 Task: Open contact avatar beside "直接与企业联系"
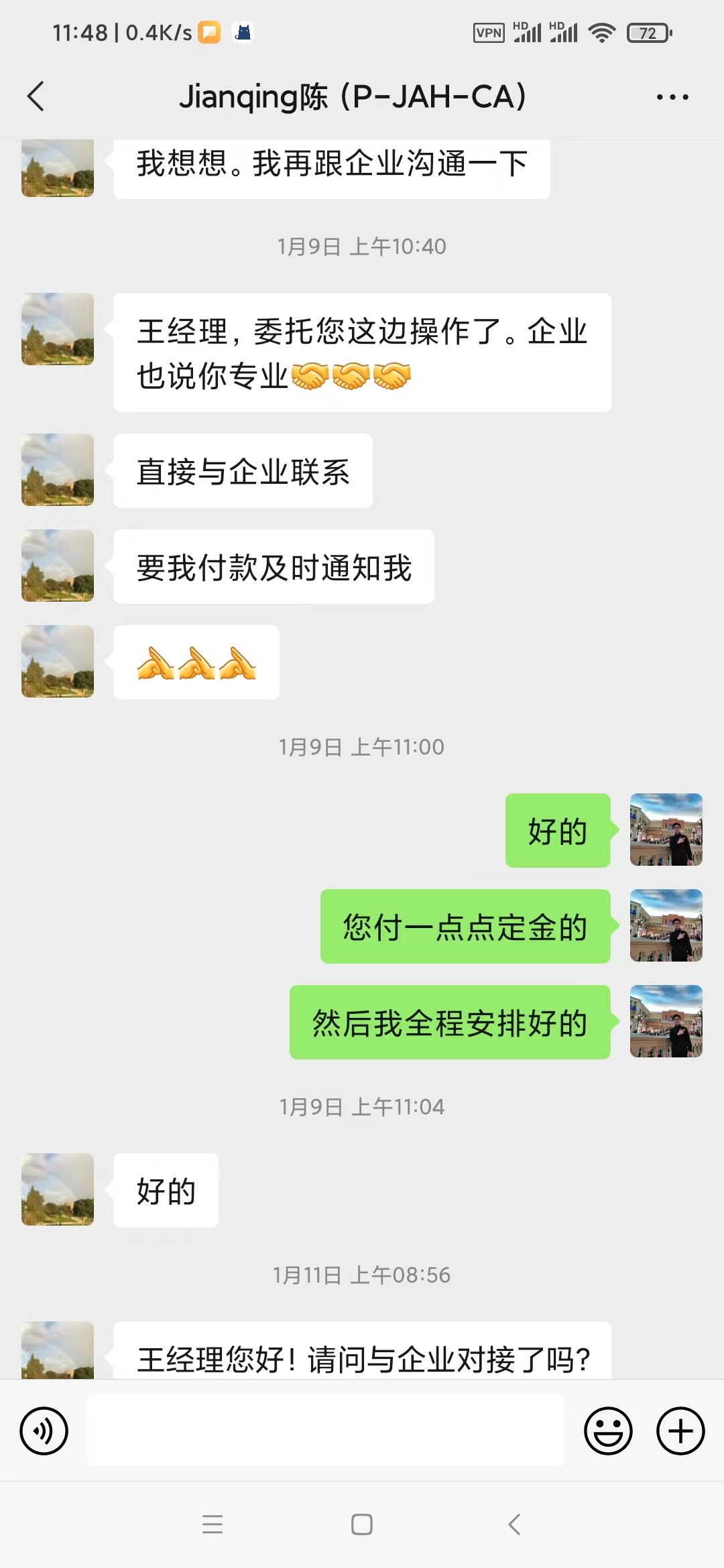(58, 470)
